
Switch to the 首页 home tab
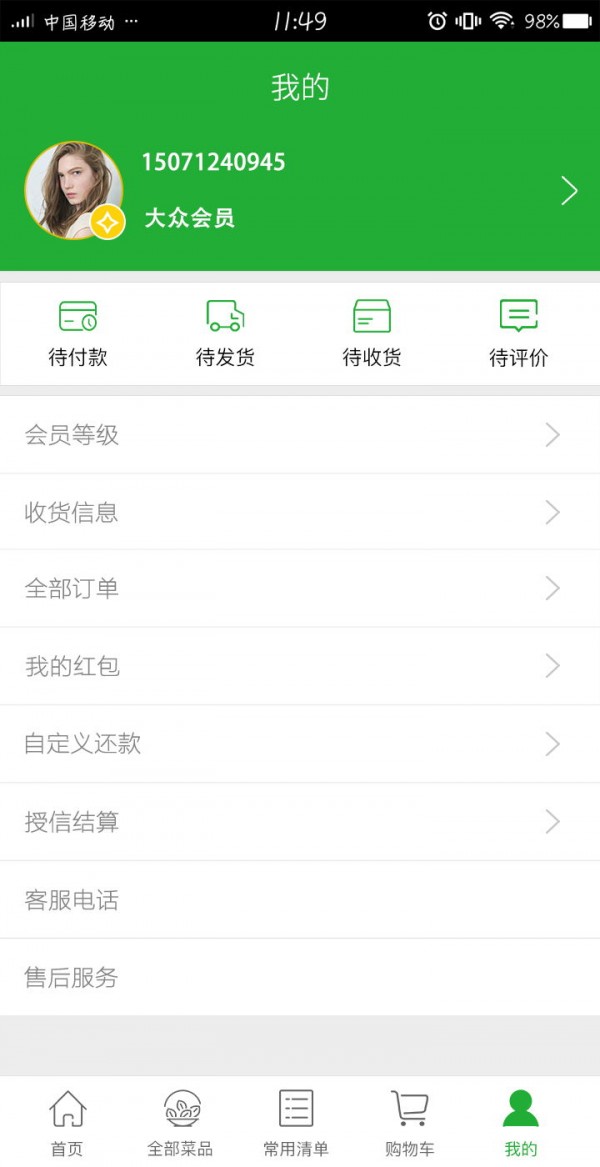click(67, 1122)
